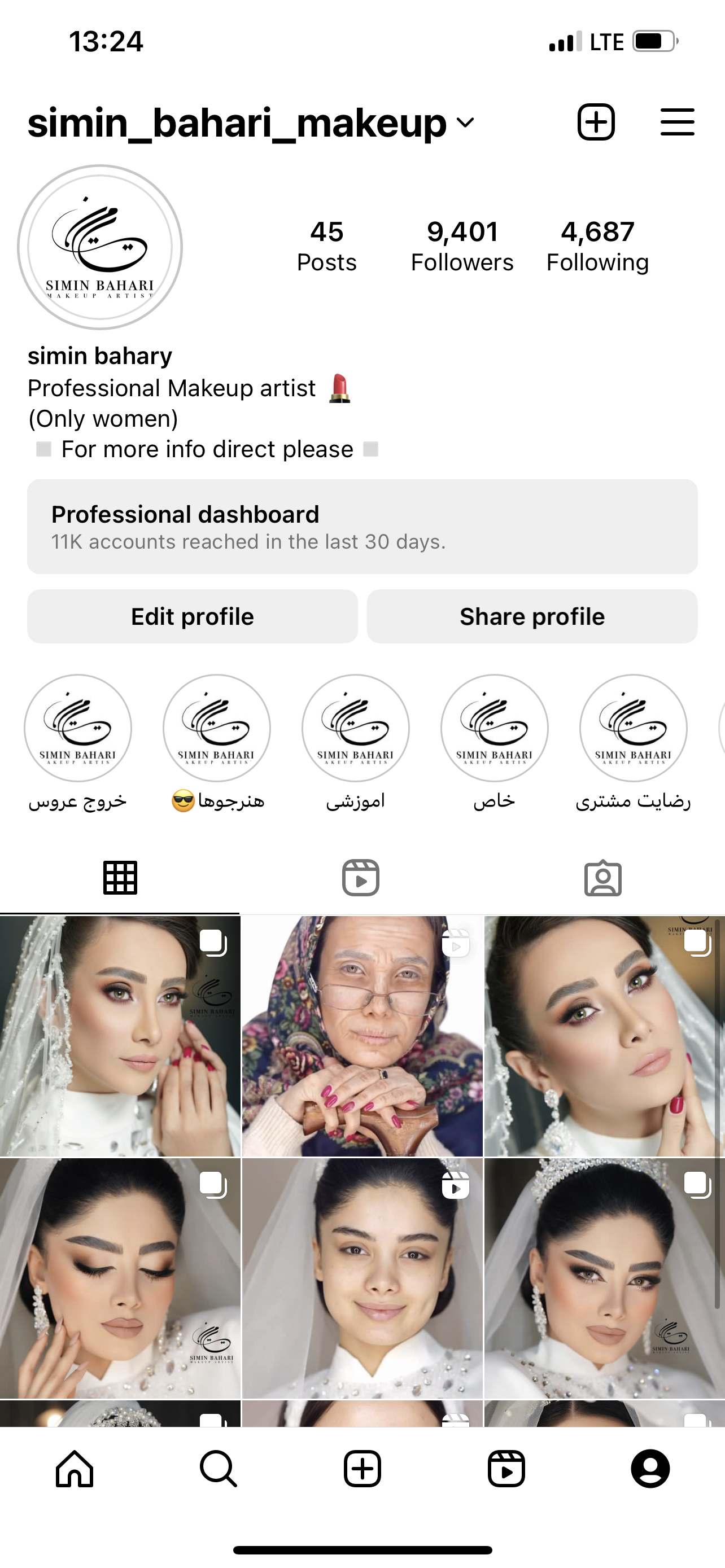Open the رضایت مشتری story highlight
The height and width of the screenshot is (1568, 725).
point(633,728)
